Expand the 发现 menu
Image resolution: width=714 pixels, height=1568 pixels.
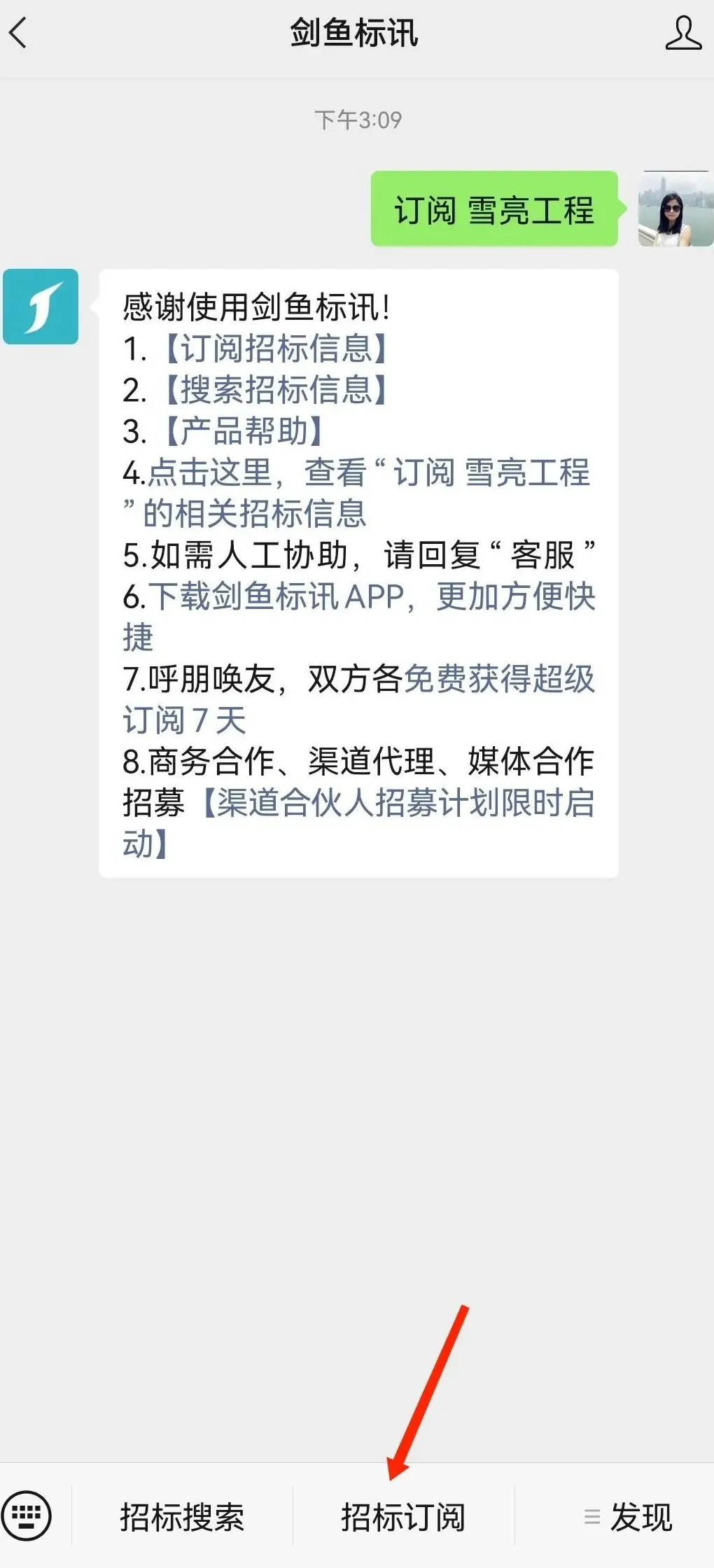[x=629, y=1518]
